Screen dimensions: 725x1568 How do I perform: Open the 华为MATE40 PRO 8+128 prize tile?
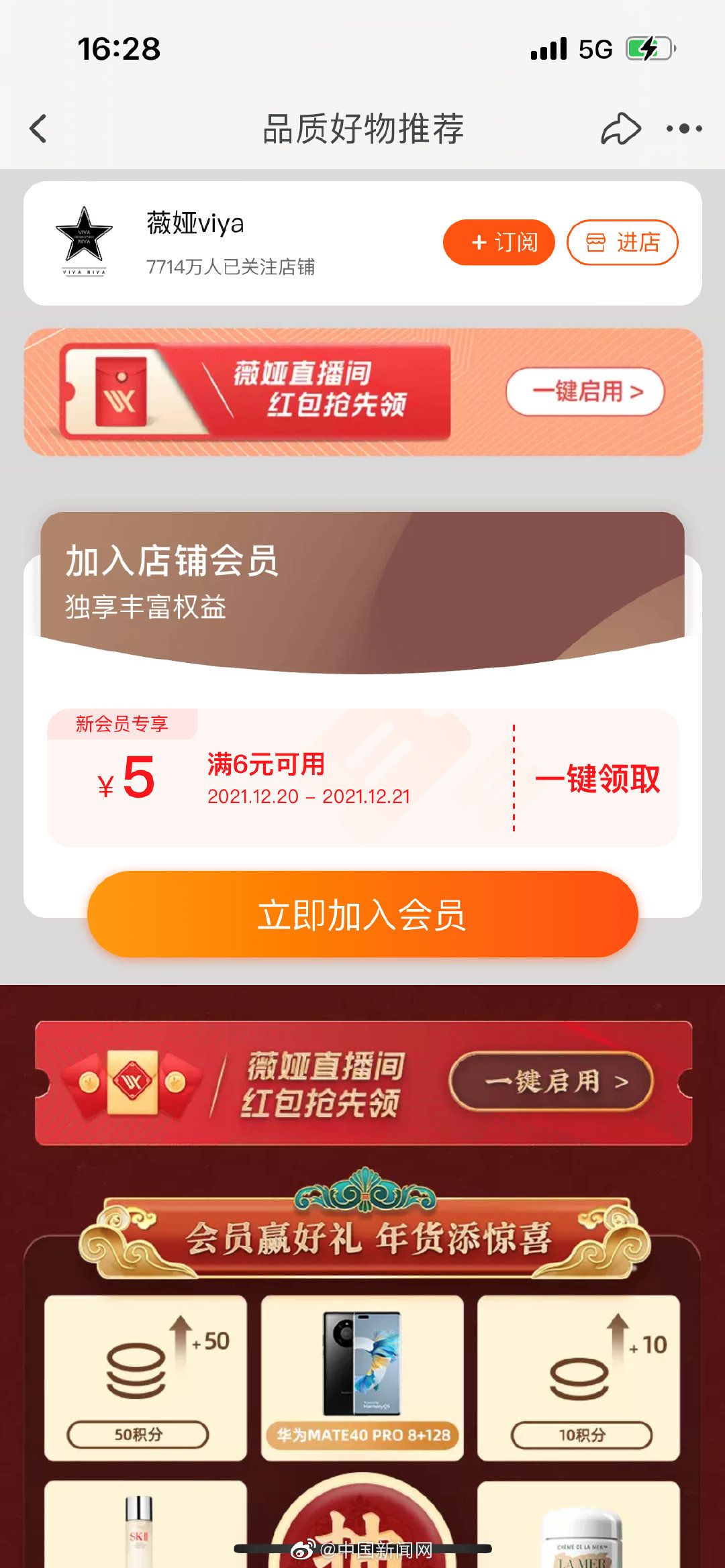[x=362, y=1377]
